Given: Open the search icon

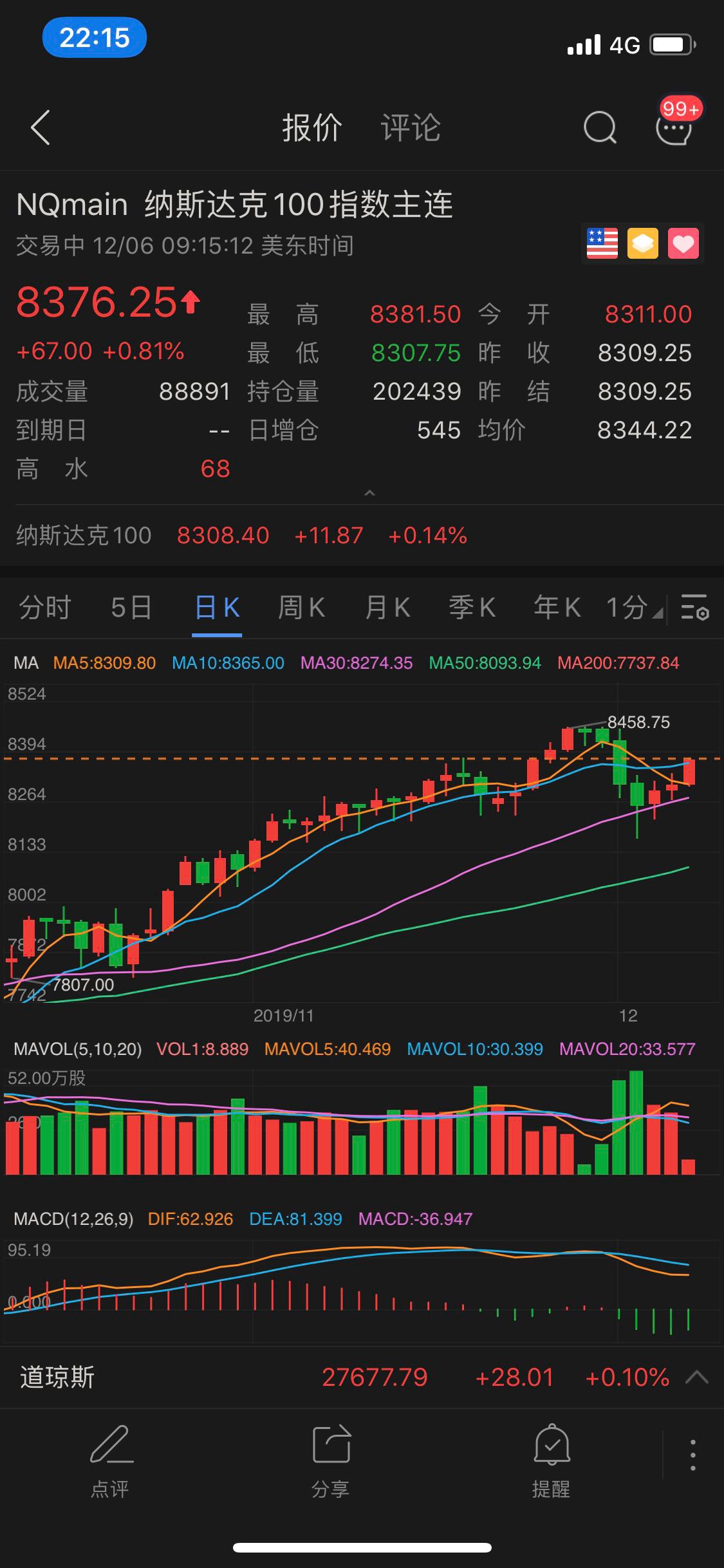Looking at the screenshot, I should [x=599, y=127].
